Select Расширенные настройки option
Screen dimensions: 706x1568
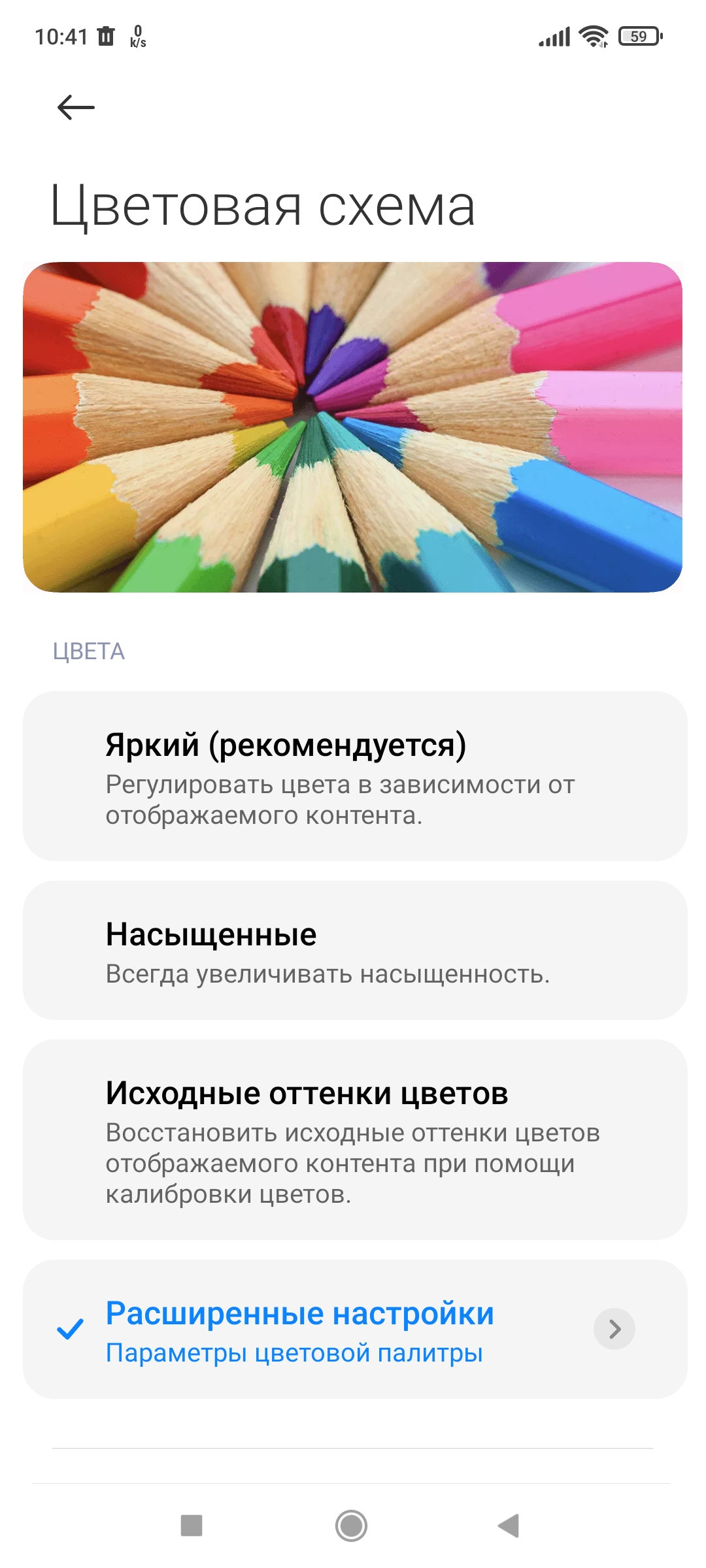click(355, 1330)
